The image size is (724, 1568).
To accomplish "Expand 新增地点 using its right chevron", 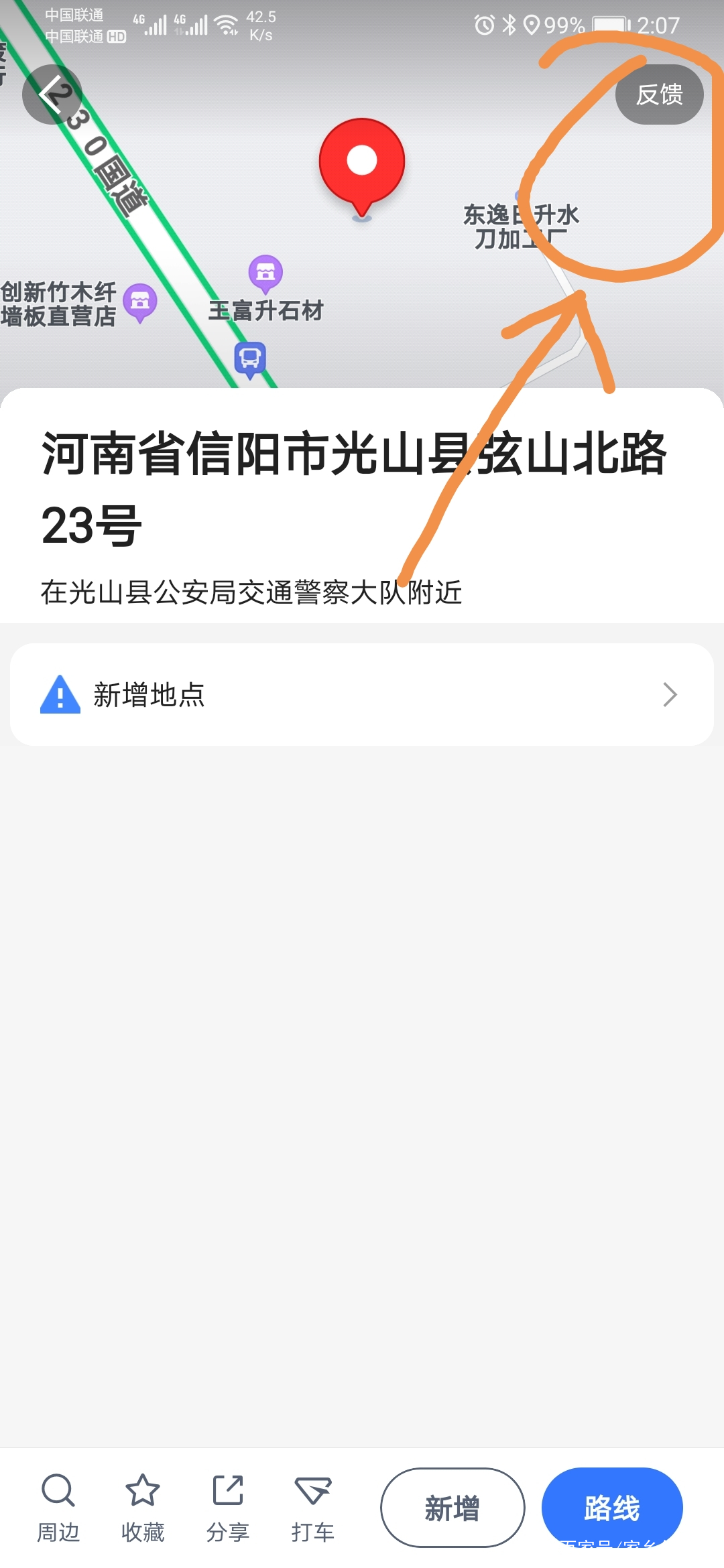I will point(670,695).
